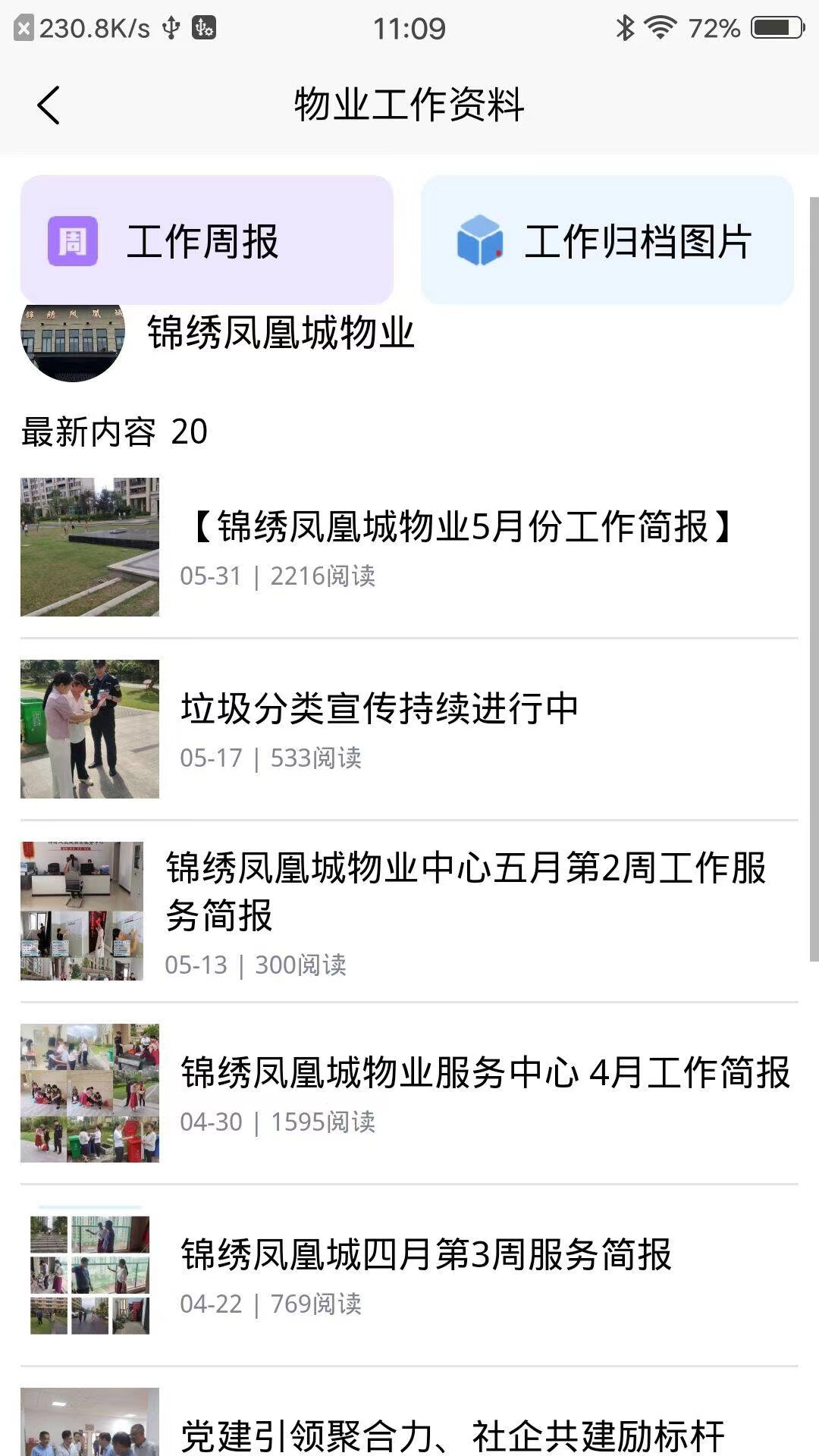The image size is (819, 1456).
Task: Open the 党建引领聚合力 article
Action: [x=452, y=1435]
